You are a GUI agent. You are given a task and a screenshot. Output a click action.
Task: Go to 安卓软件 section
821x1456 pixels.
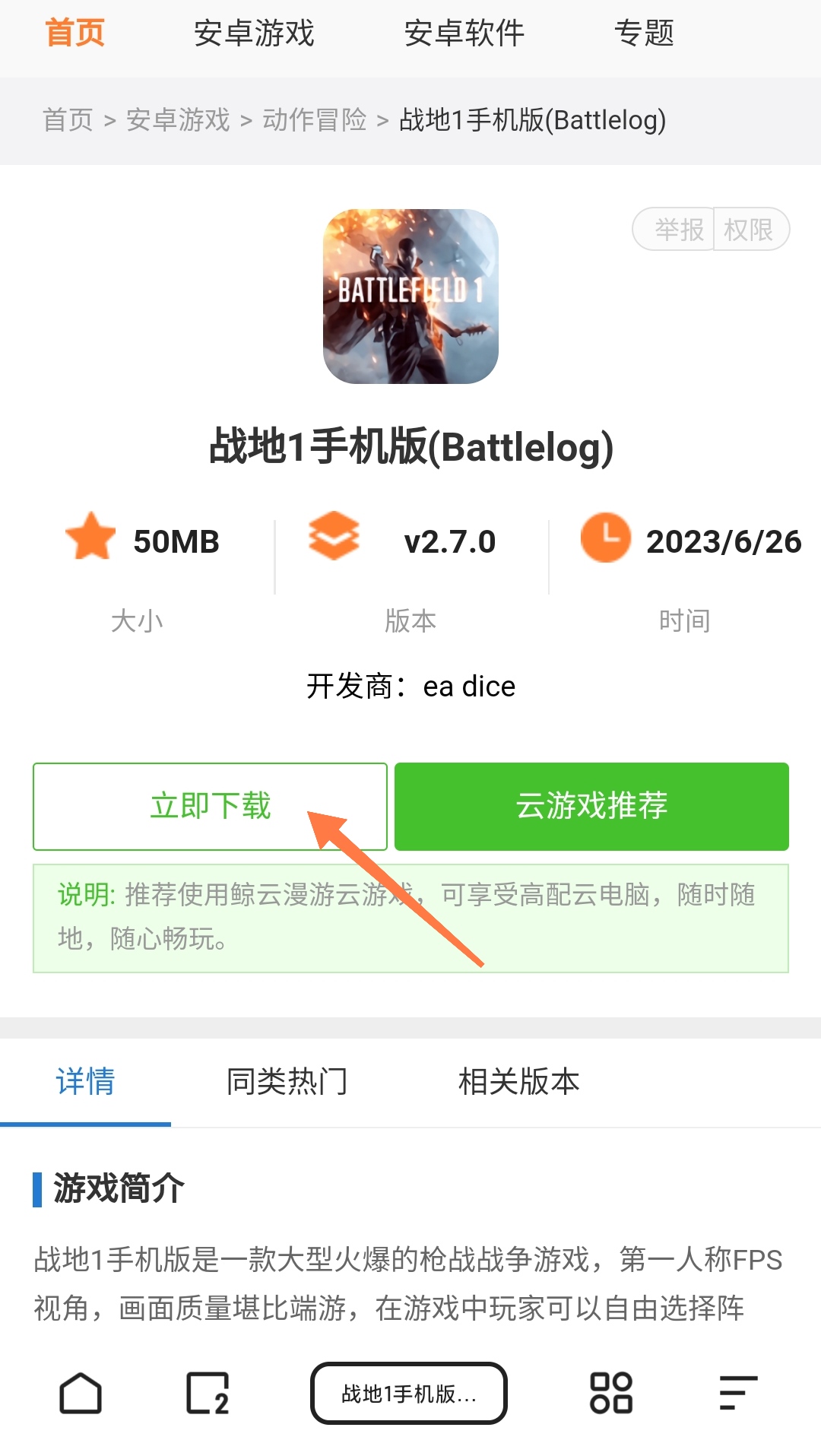pos(464,33)
